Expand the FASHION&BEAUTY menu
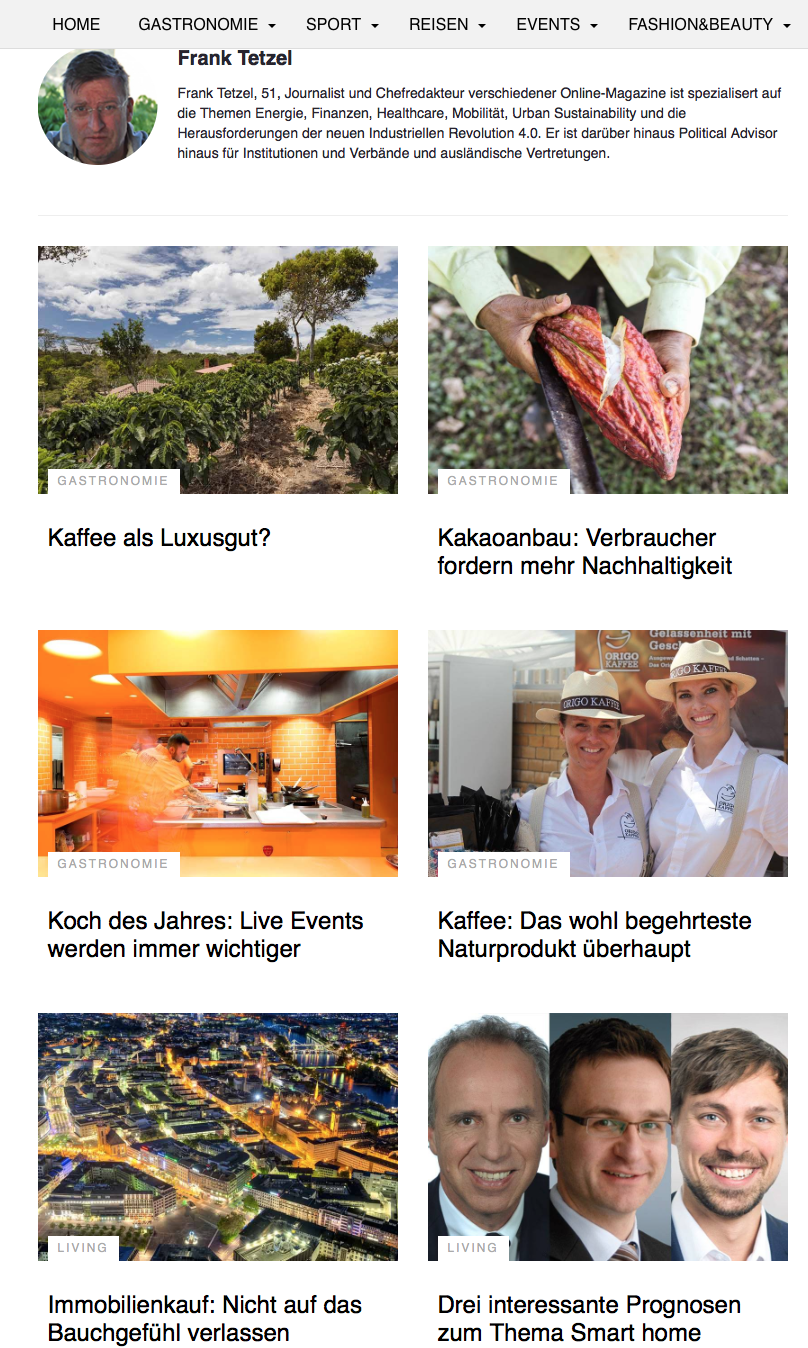 pos(709,24)
